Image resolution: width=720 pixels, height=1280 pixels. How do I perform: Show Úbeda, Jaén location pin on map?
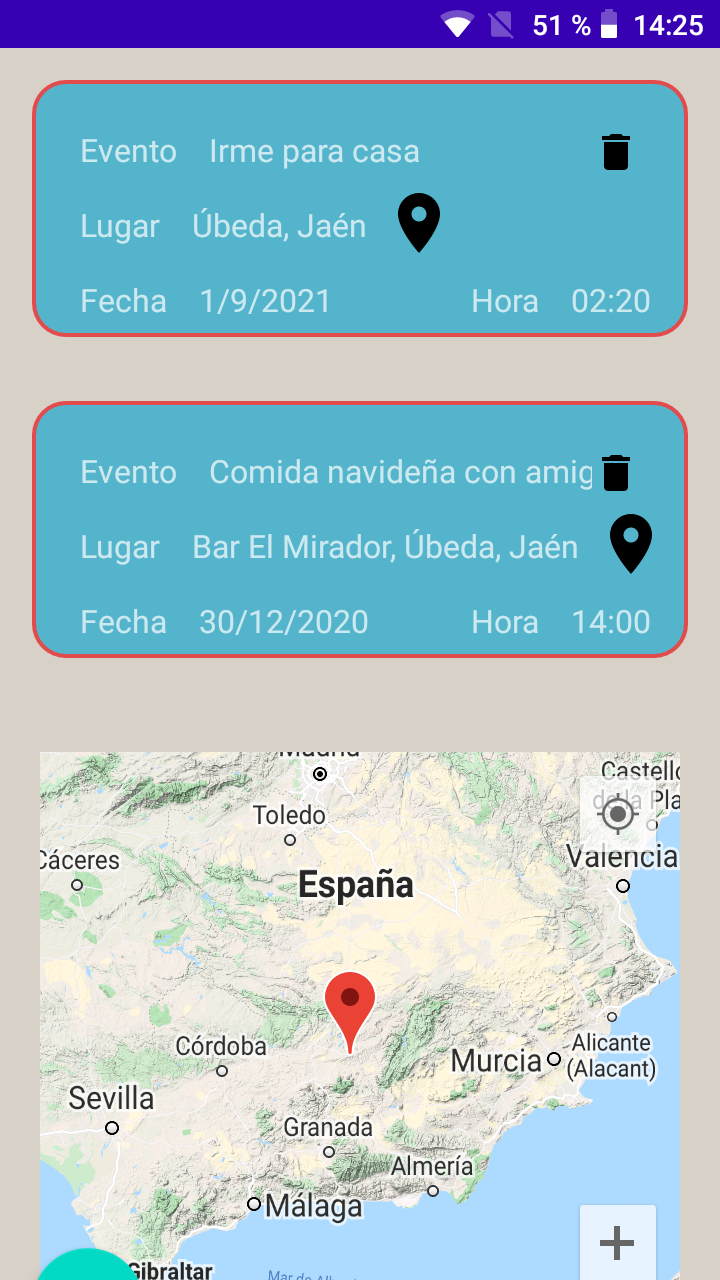click(x=419, y=222)
